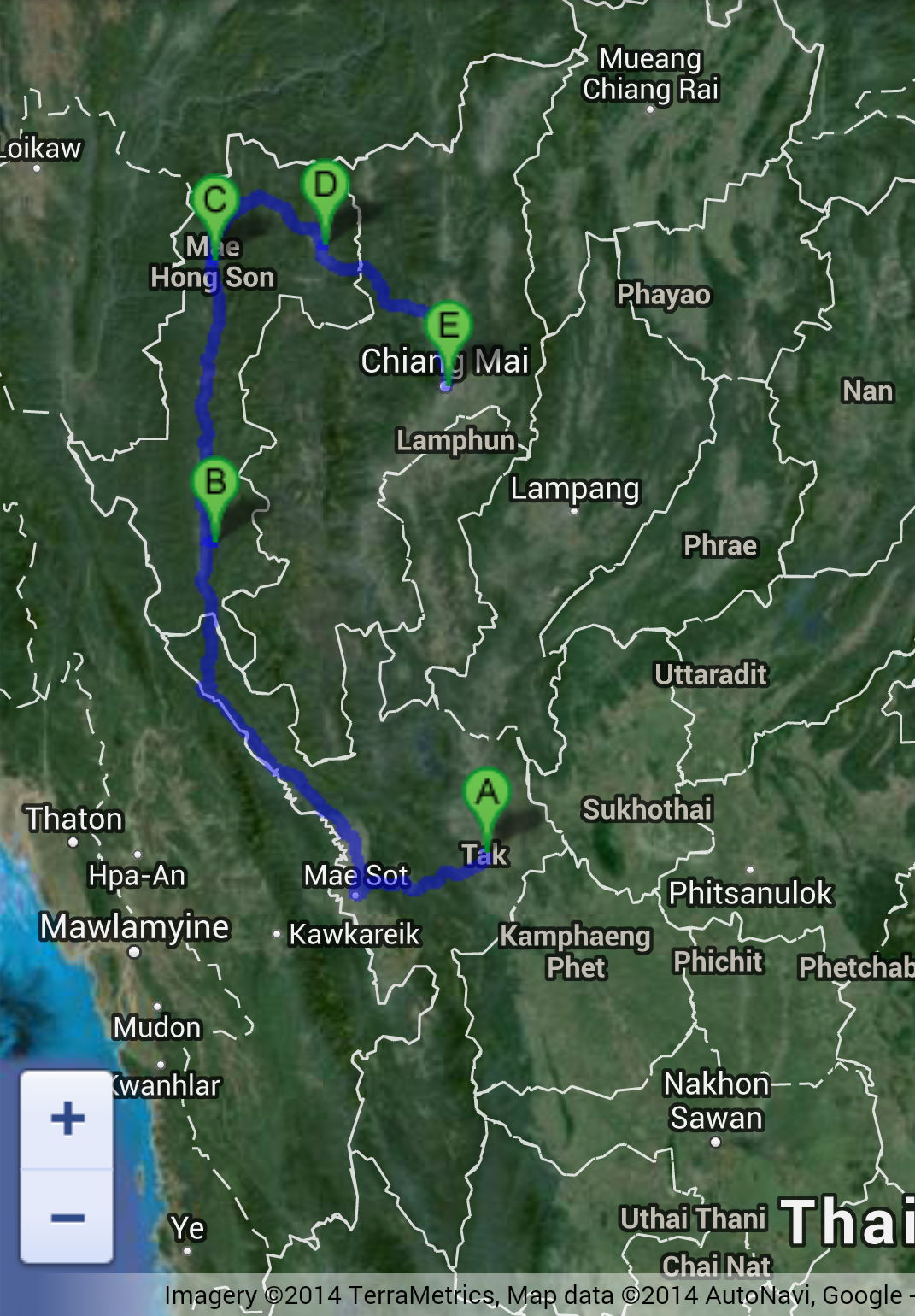Open waypoint marker B on the route
This screenshot has width=915, height=1316.
[214, 484]
